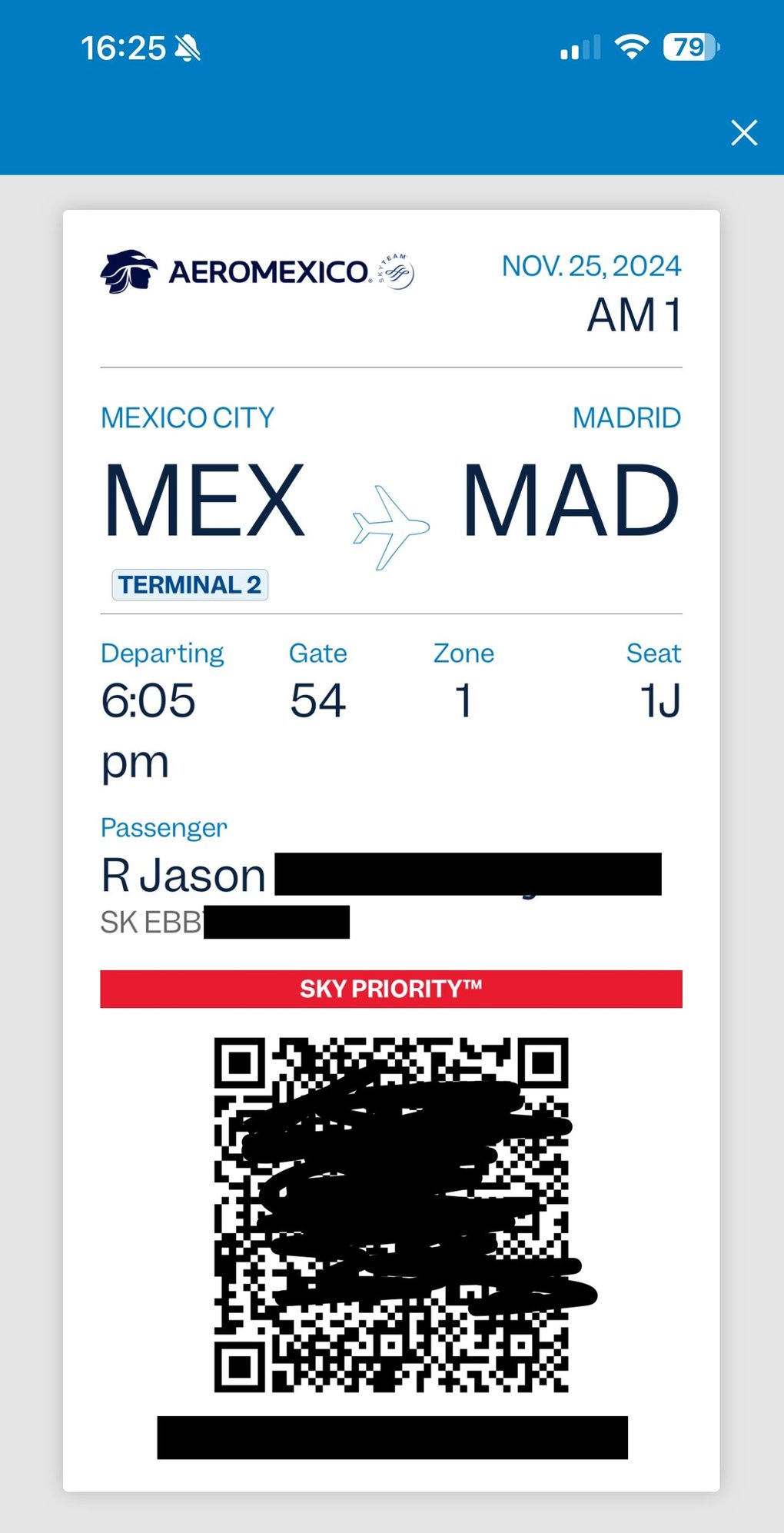The image size is (784, 1533).
Task: Close the boarding pass view
Action: click(x=744, y=133)
